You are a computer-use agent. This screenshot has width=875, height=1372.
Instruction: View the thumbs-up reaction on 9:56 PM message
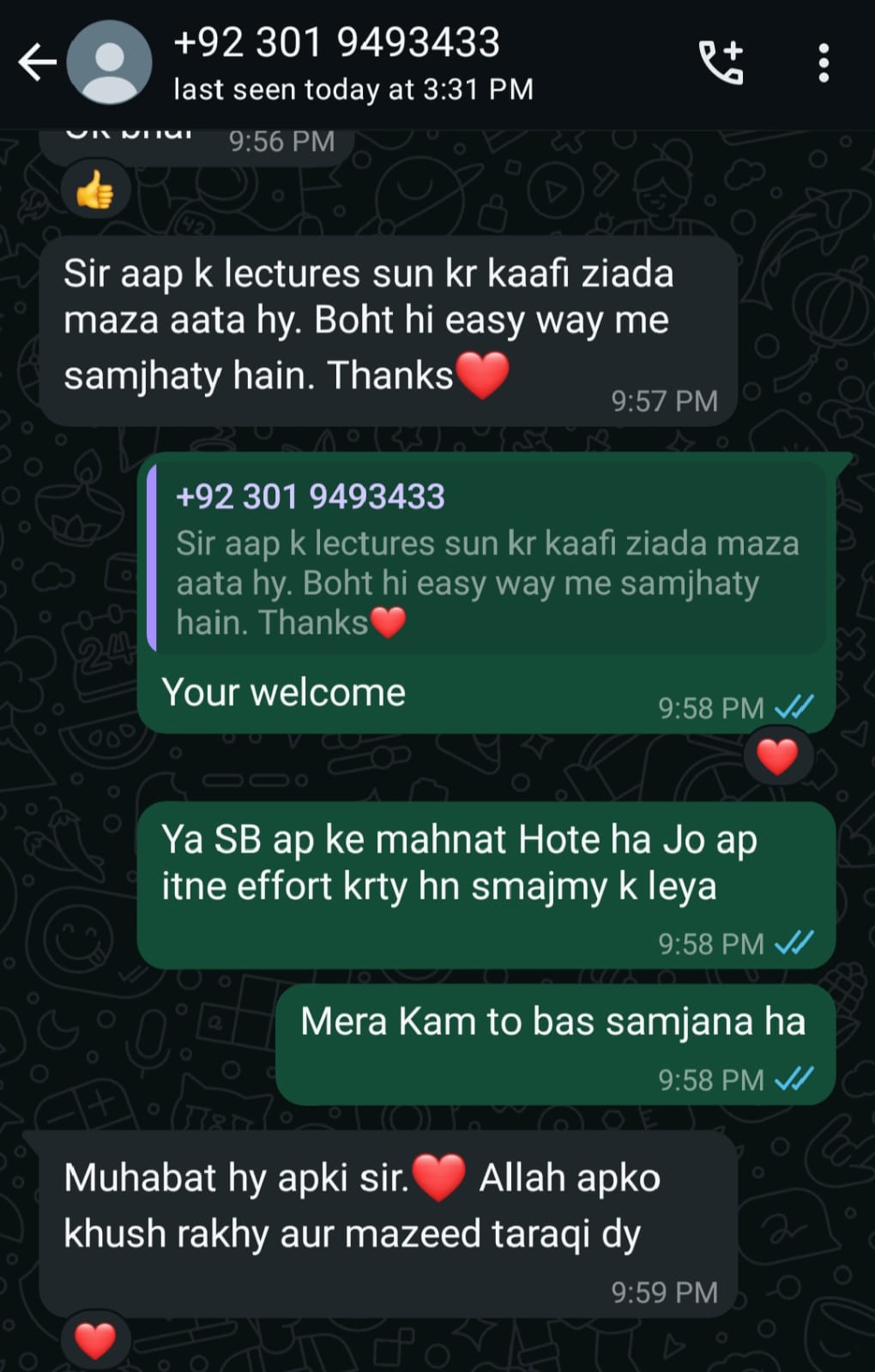pyautogui.click(x=94, y=190)
